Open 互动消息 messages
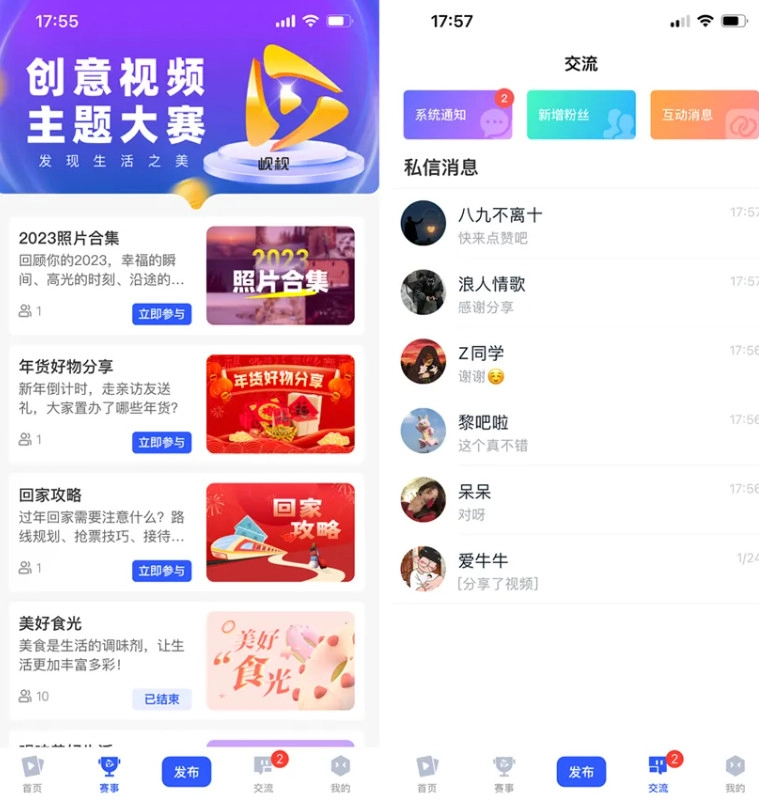Screen dimensions: 759x802 pyautogui.click(x=702, y=115)
